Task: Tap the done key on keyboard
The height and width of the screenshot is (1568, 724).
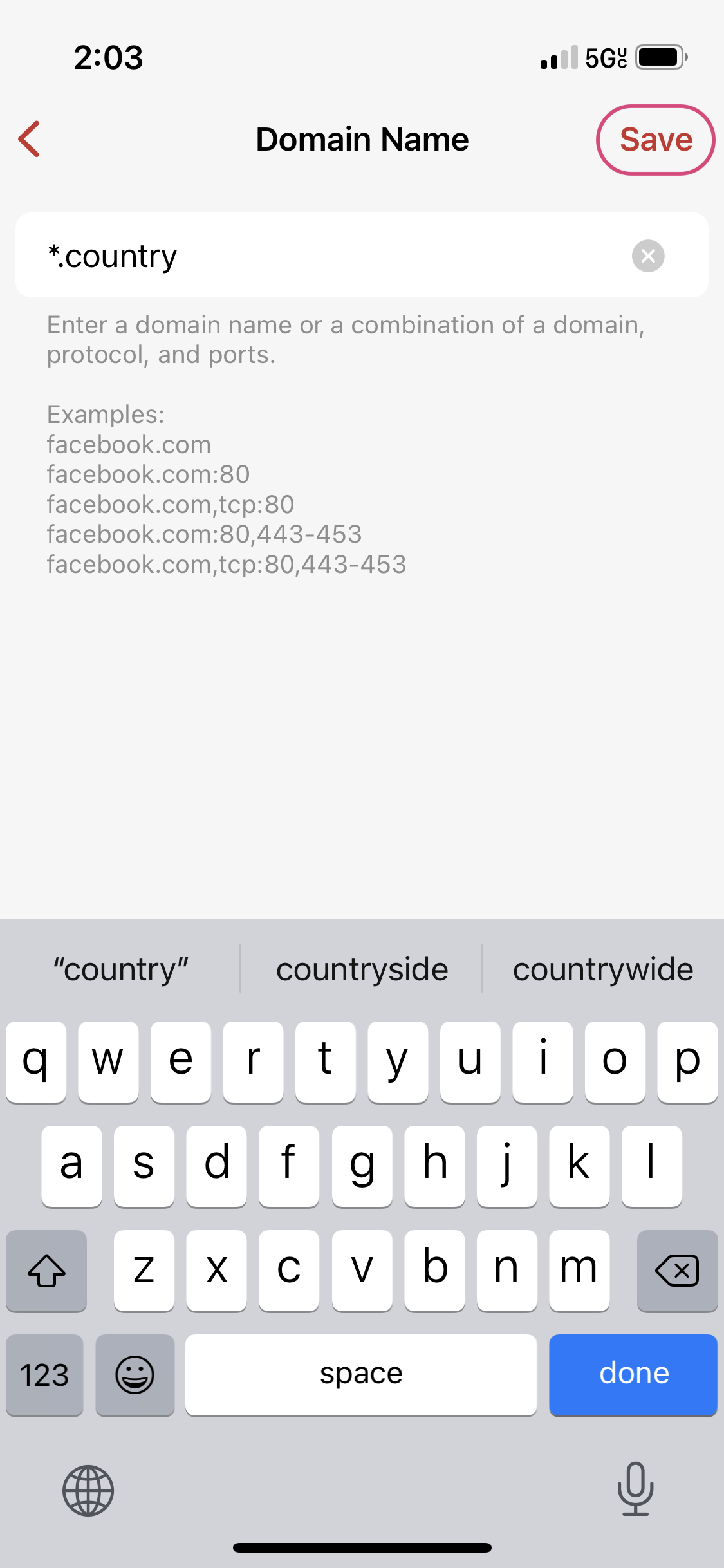Action: coord(633,1374)
